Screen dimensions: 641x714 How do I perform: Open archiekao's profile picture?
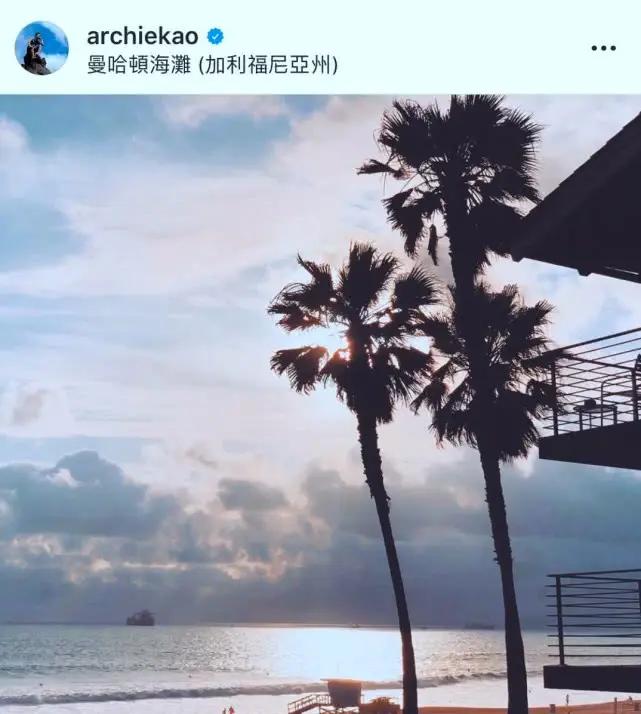tap(41, 48)
